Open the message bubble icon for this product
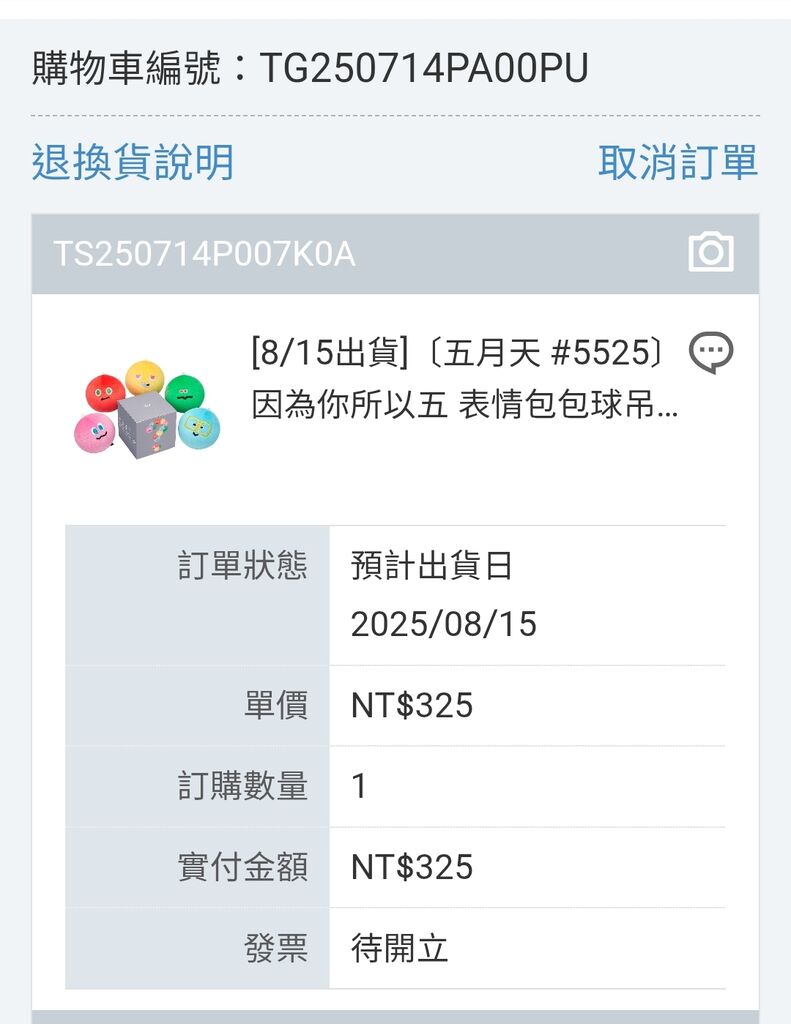 click(711, 352)
